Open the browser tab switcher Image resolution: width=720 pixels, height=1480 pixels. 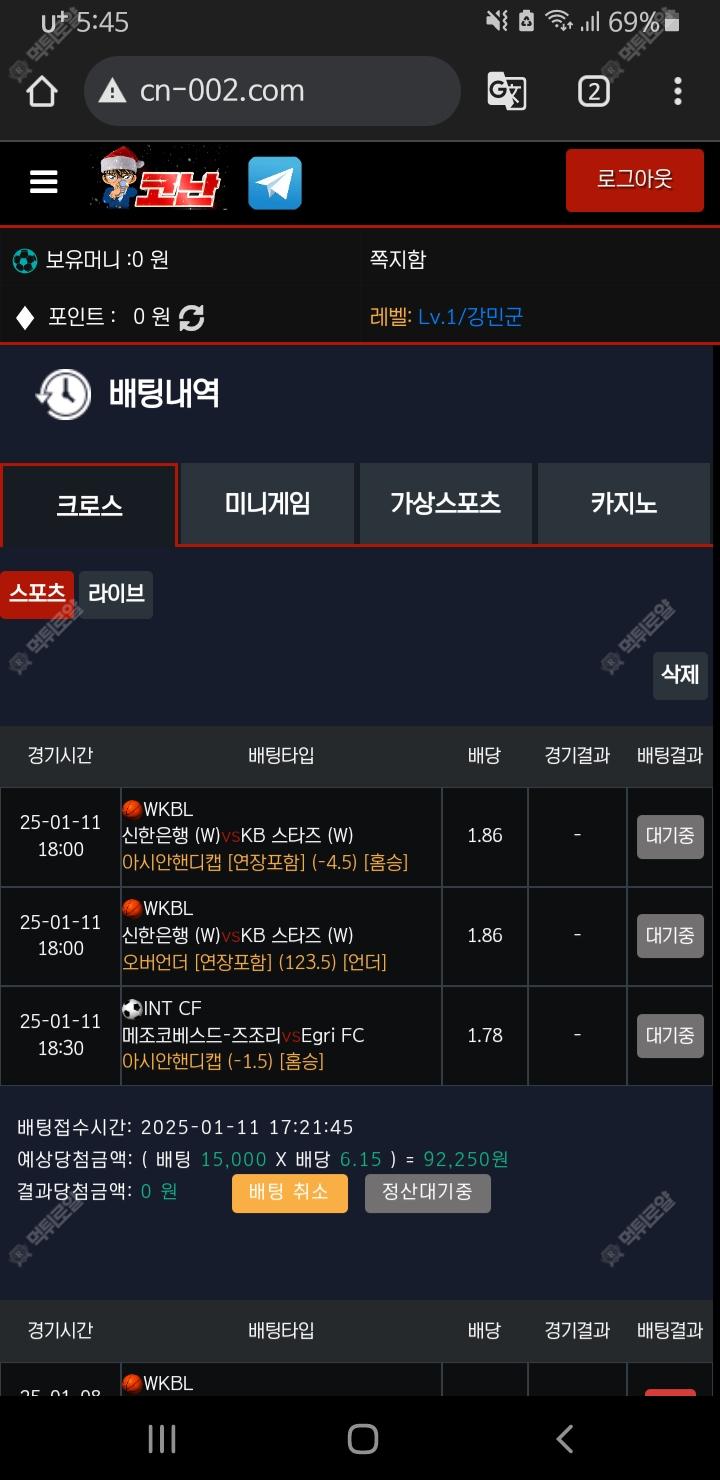pyautogui.click(x=594, y=92)
